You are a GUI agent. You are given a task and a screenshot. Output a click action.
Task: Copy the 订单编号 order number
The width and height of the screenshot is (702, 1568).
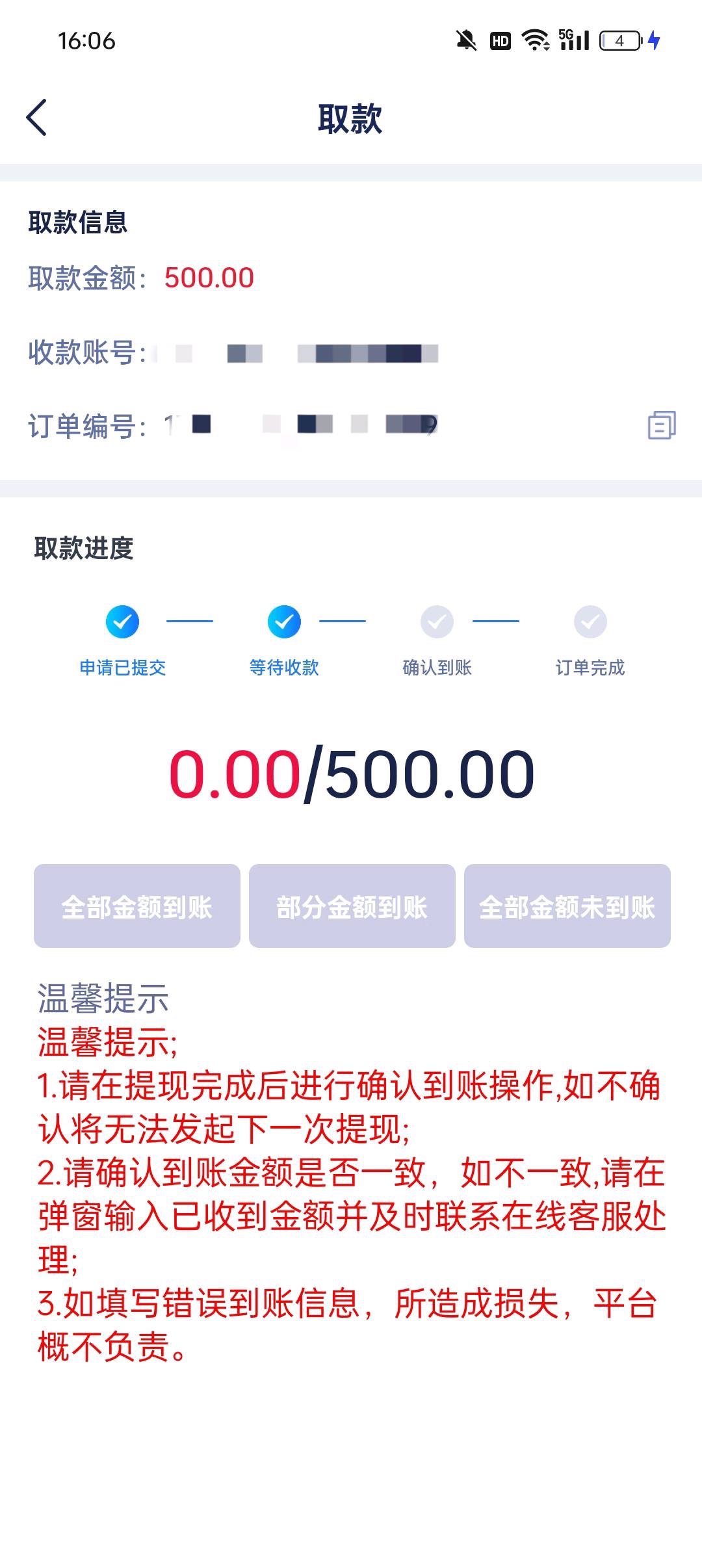coord(662,425)
